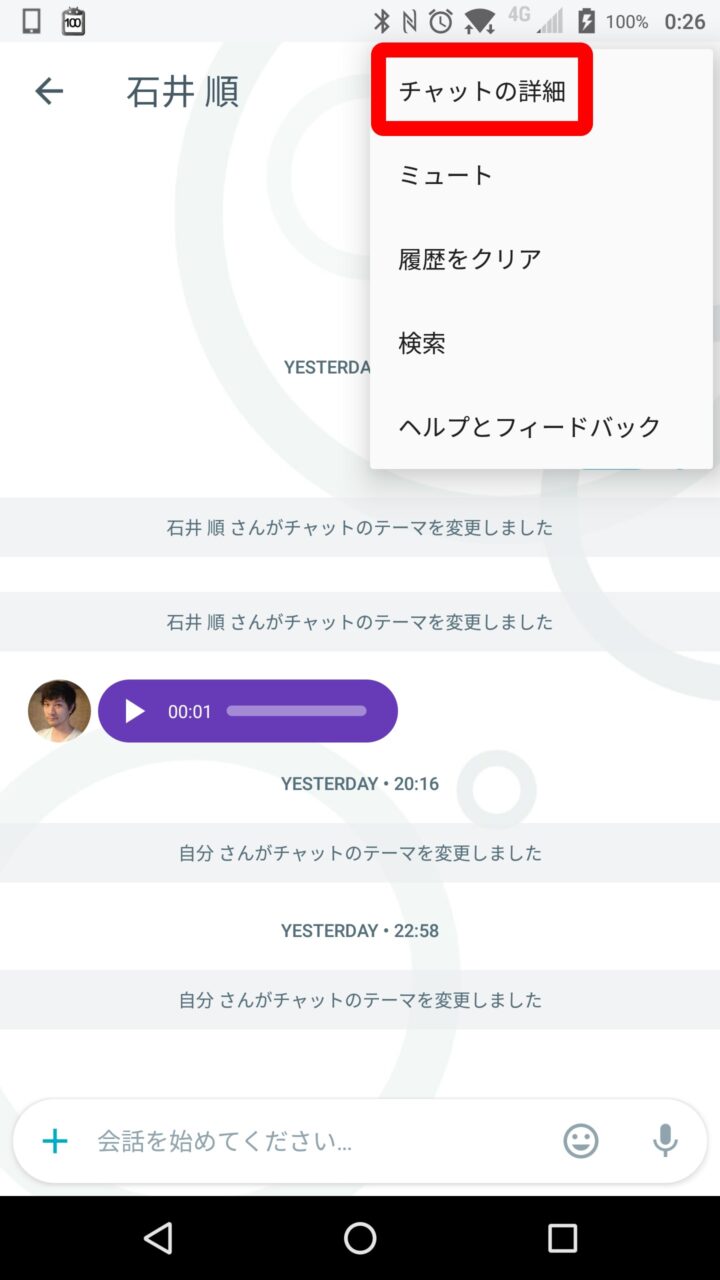Tap the microphone to record audio
The height and width of the screenshot is (1280, 720).
point(665,1141)
